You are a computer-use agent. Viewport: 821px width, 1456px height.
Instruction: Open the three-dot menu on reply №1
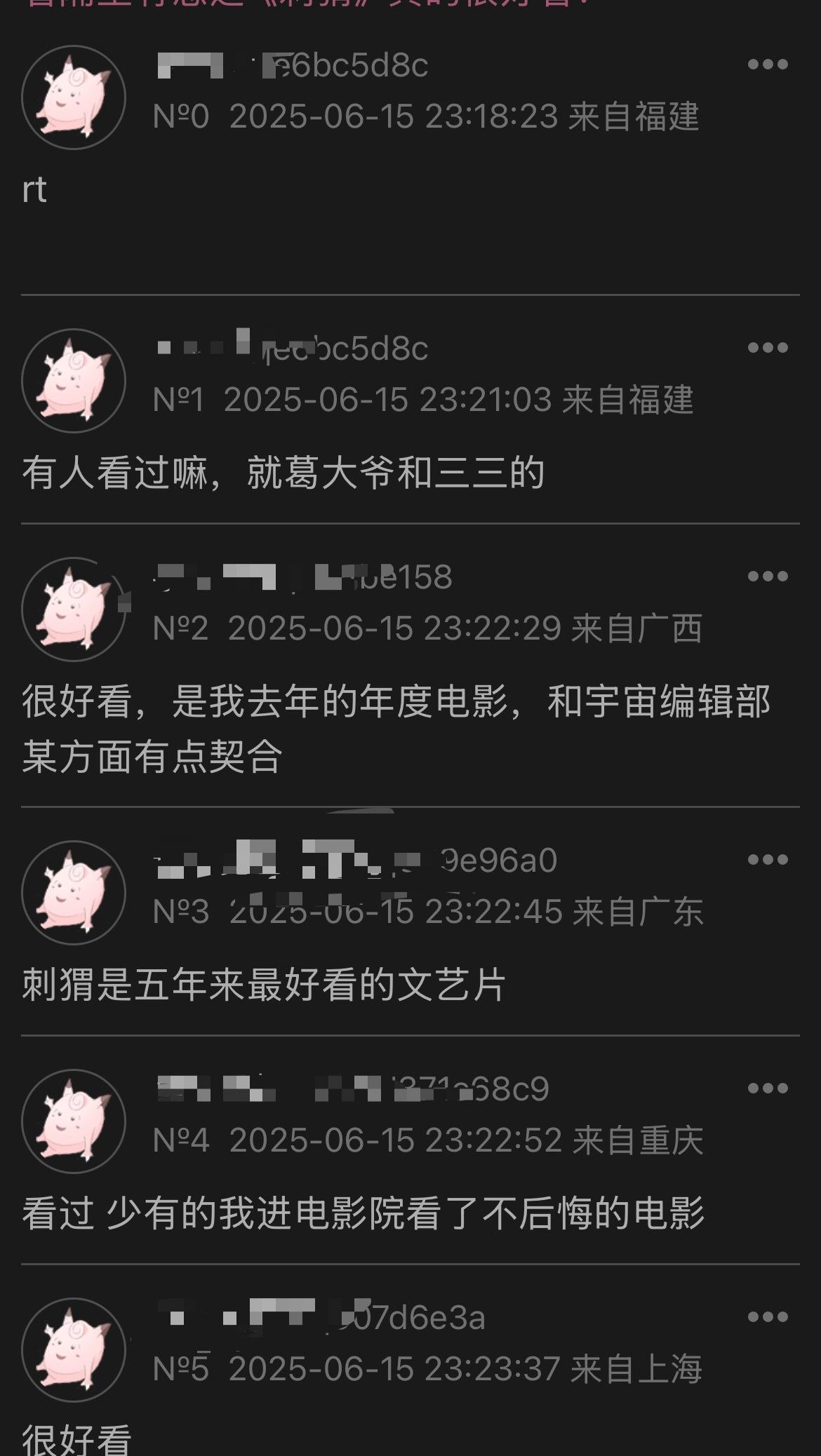[x=768, y=348]
